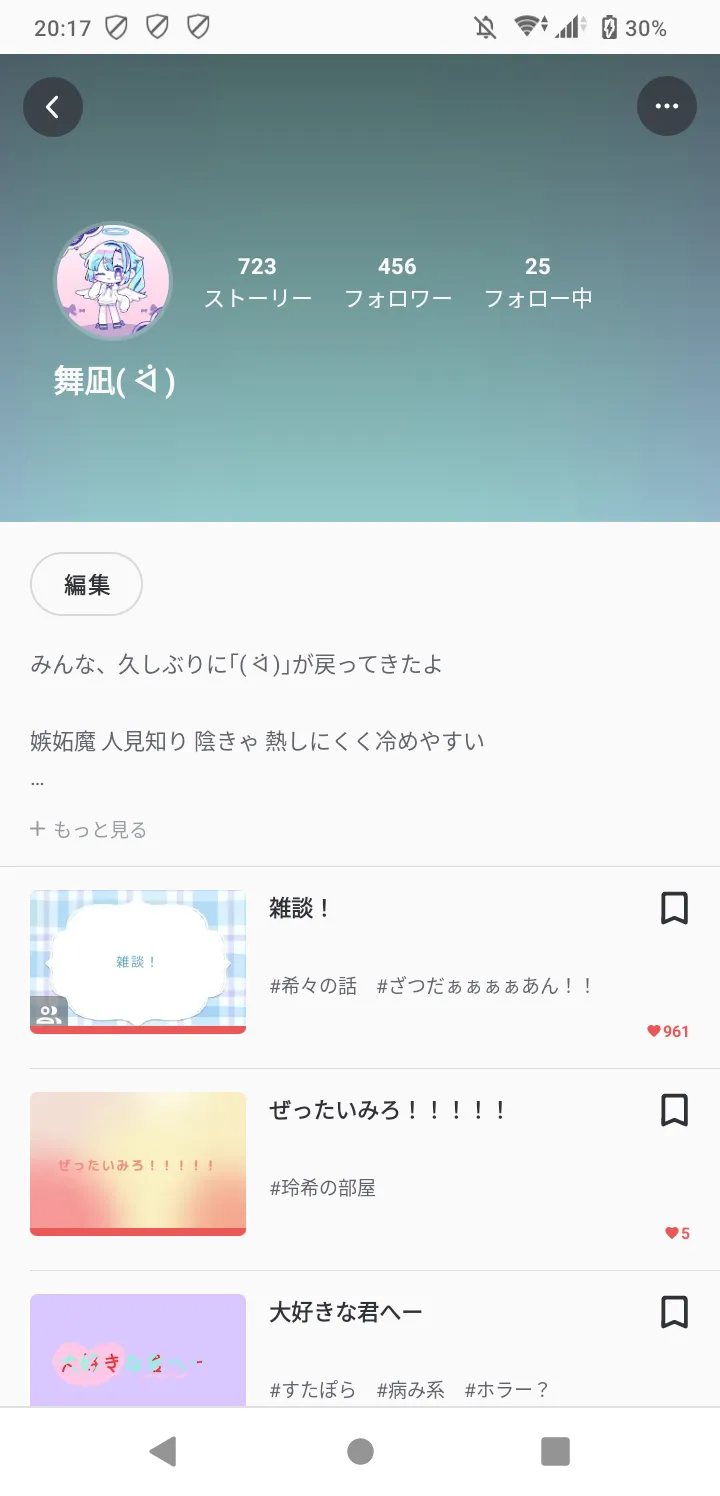Tap the profile avatar picture

(x=112, y=281)
